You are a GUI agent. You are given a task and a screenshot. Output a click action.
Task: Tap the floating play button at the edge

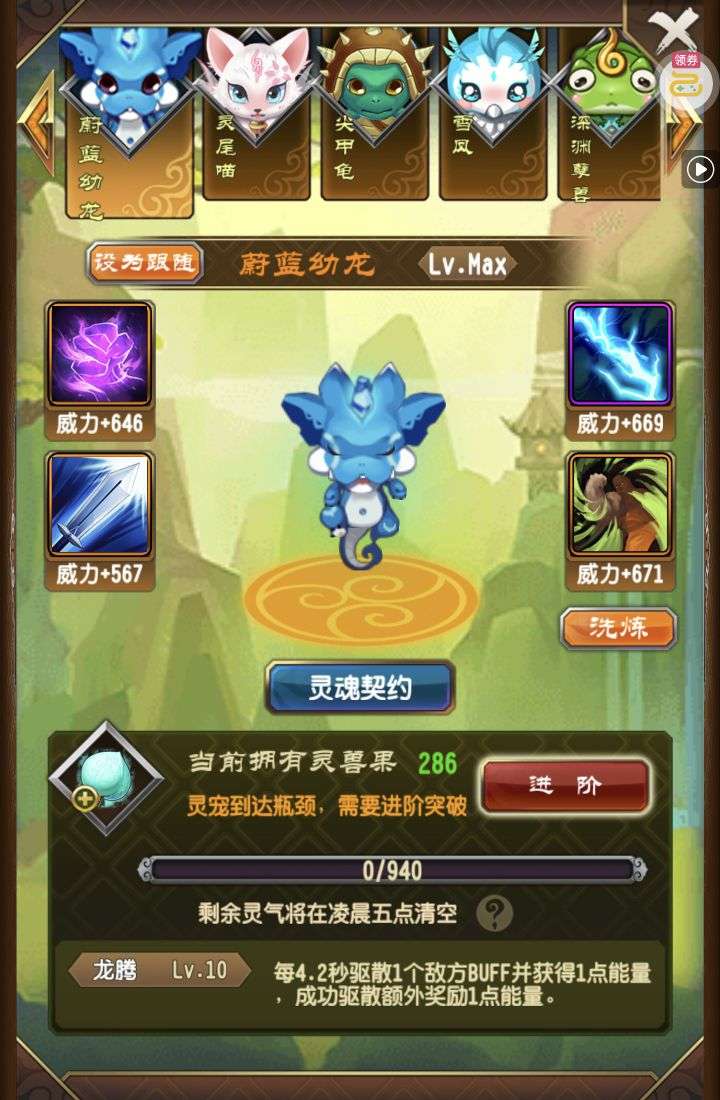tap(701, 170)
